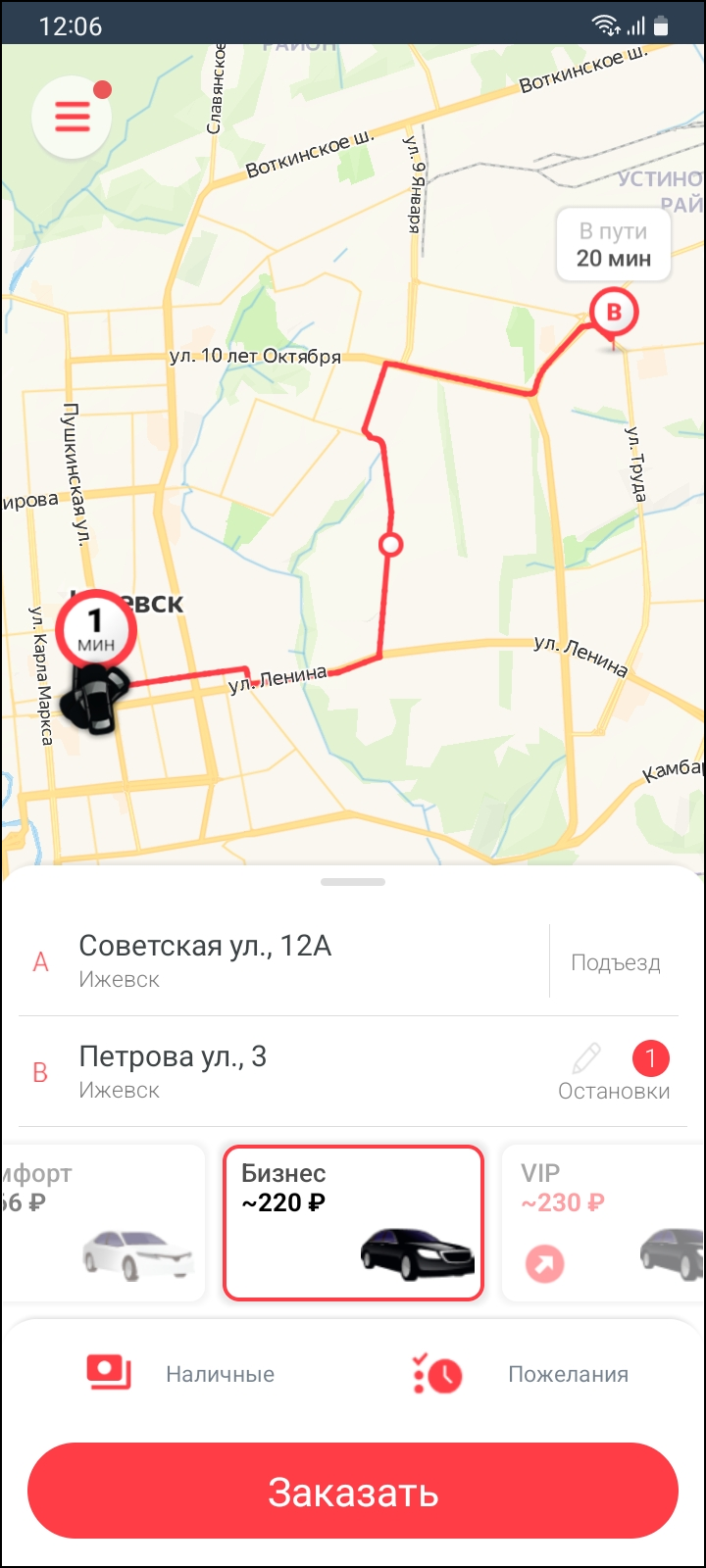Open Пожелания ride preferences
706x1568 pixels.
(522, 1374)
